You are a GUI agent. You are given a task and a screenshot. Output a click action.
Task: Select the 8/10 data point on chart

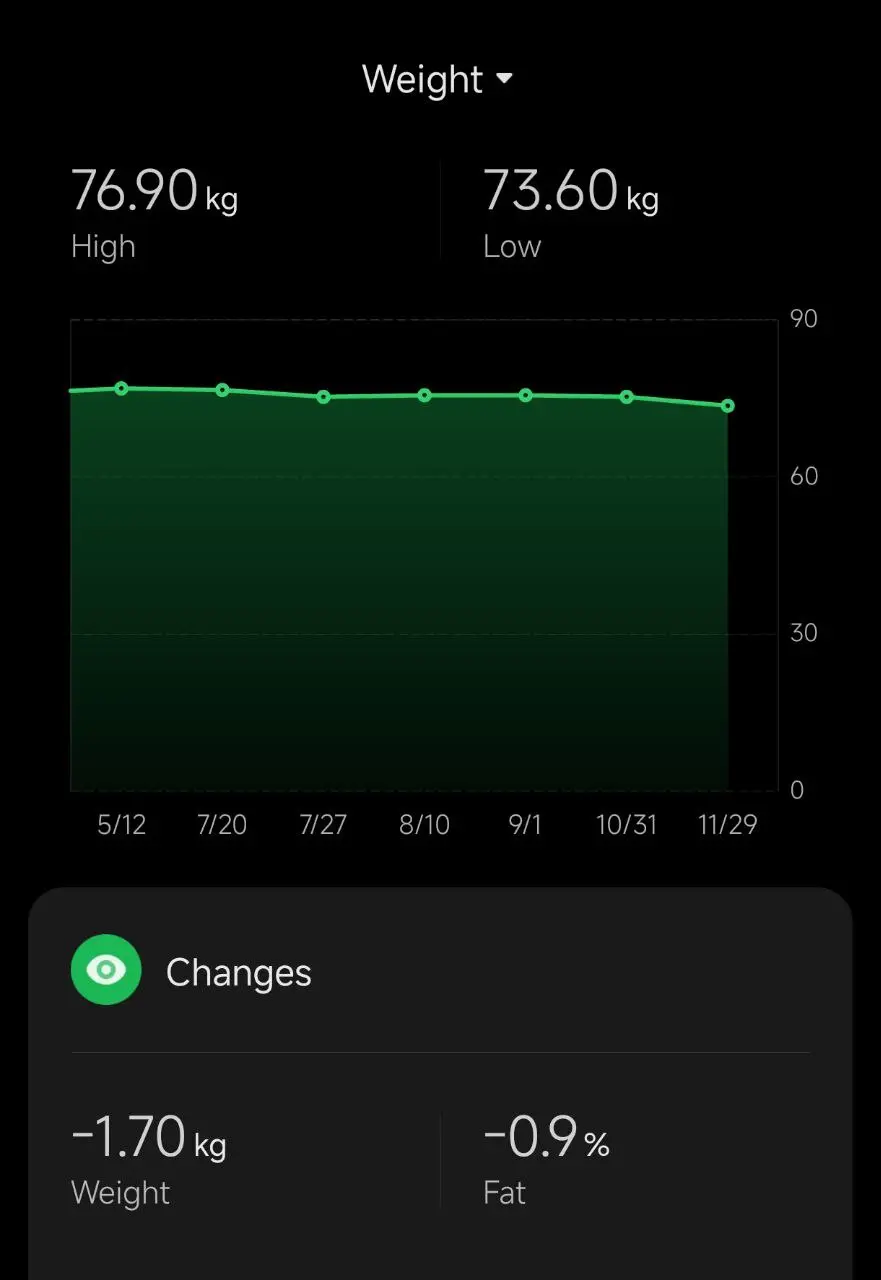click(x=424, y=395)
